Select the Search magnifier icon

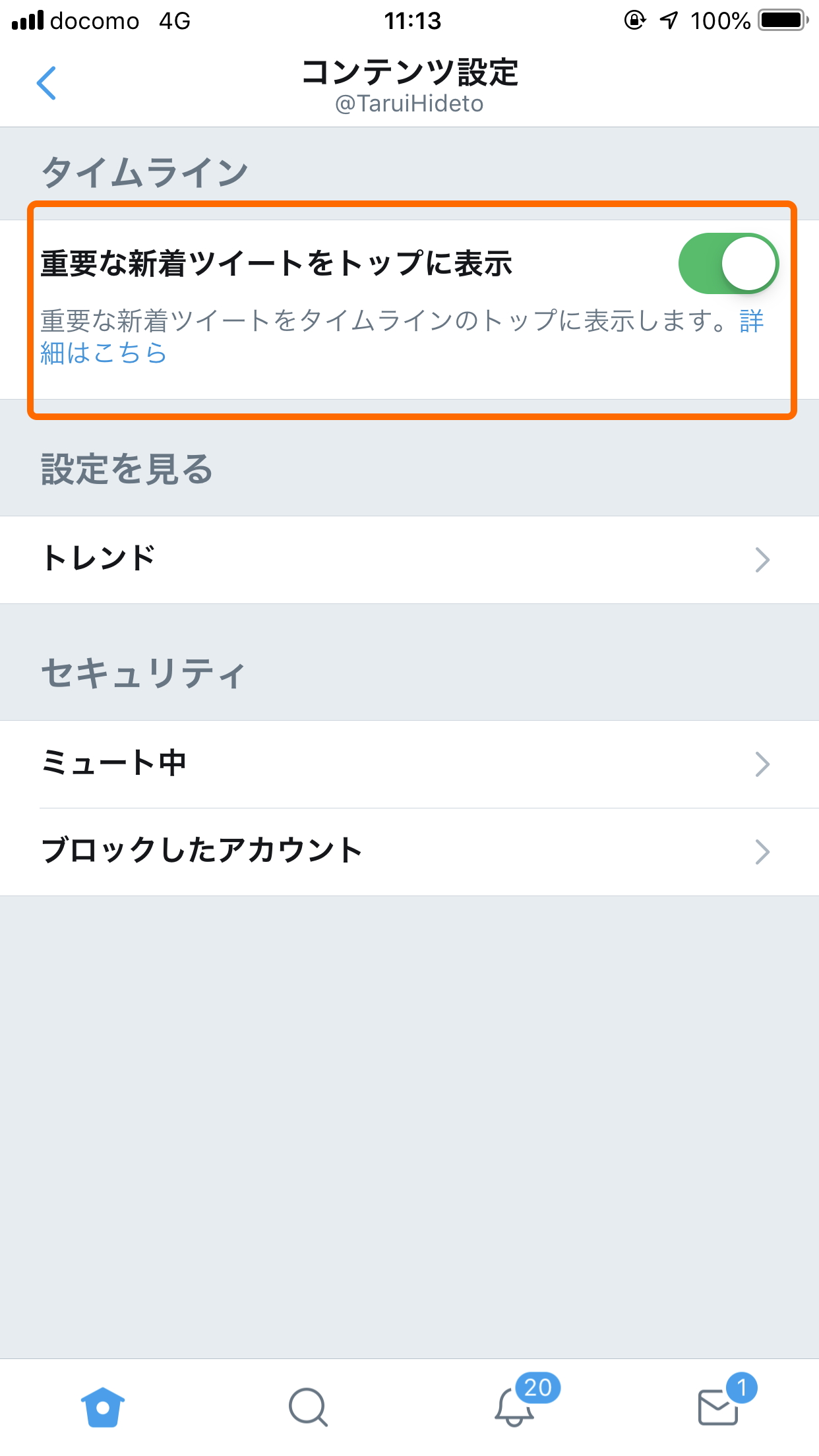click(307, 1408)
